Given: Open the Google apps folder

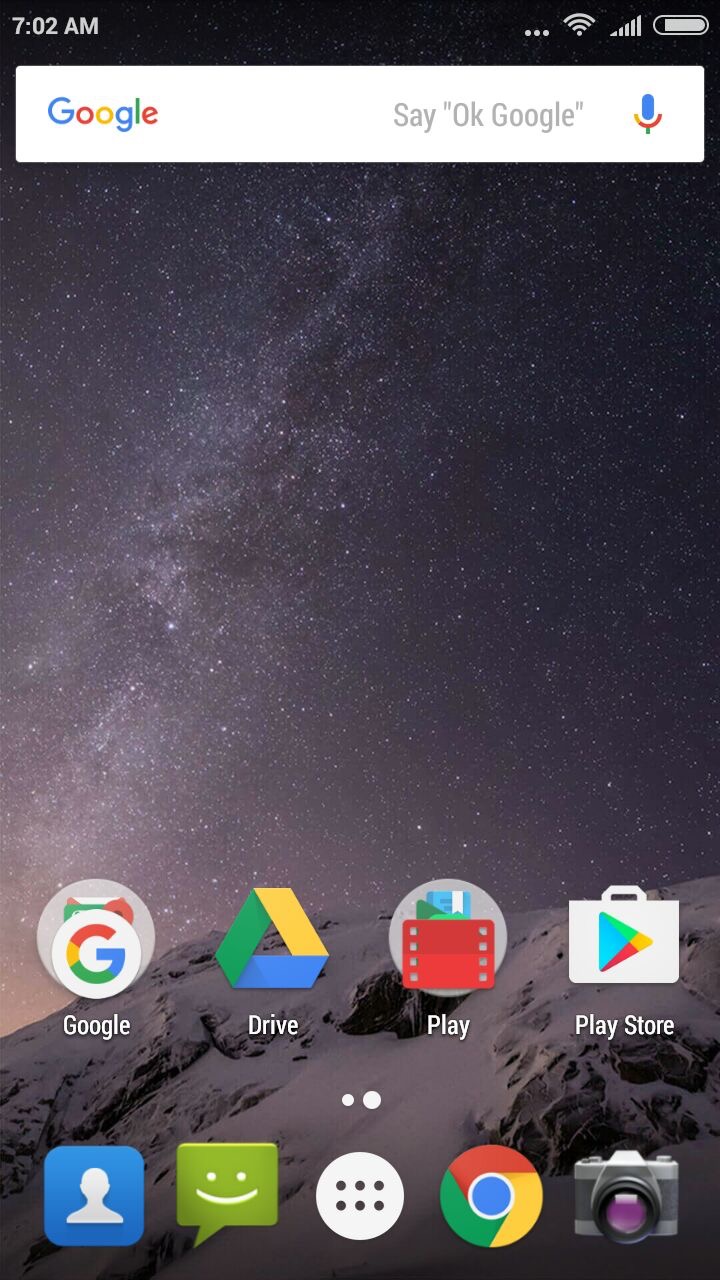Looking at the screenshot, I should point(96,940).
